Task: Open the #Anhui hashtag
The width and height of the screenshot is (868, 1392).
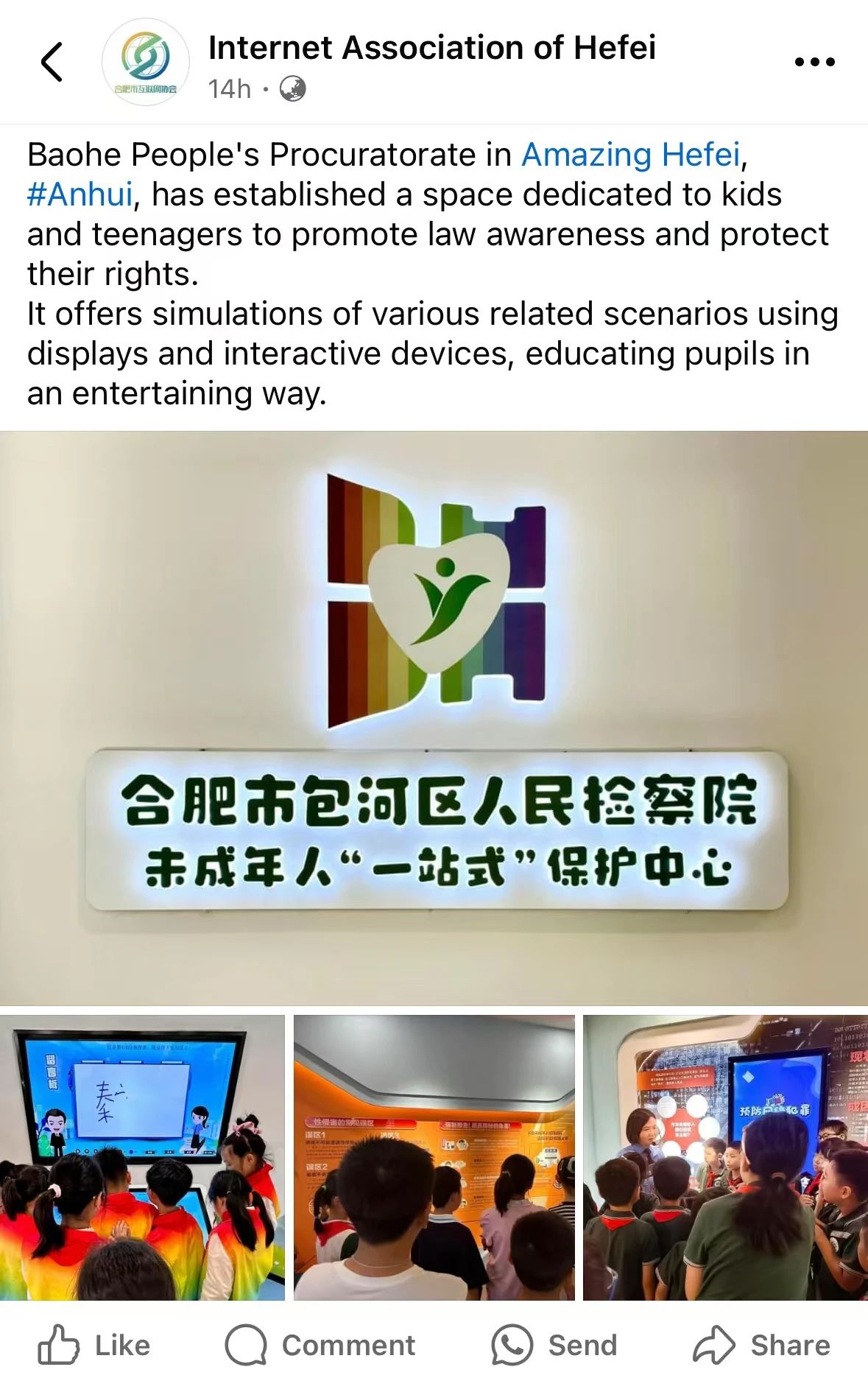Action: pyautogui.click(x=80, y=194)
